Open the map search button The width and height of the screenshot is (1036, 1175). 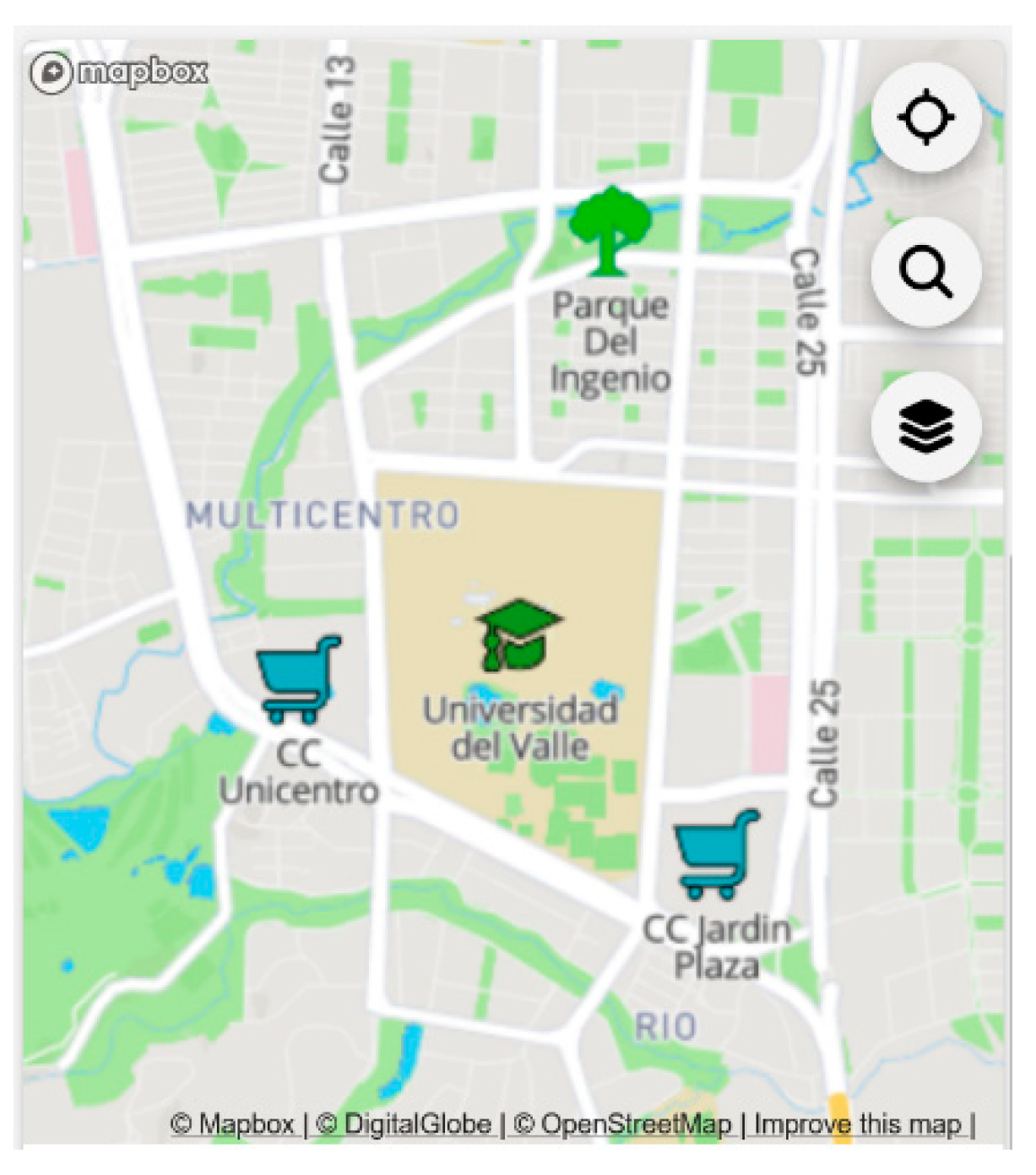click(926, 272)
